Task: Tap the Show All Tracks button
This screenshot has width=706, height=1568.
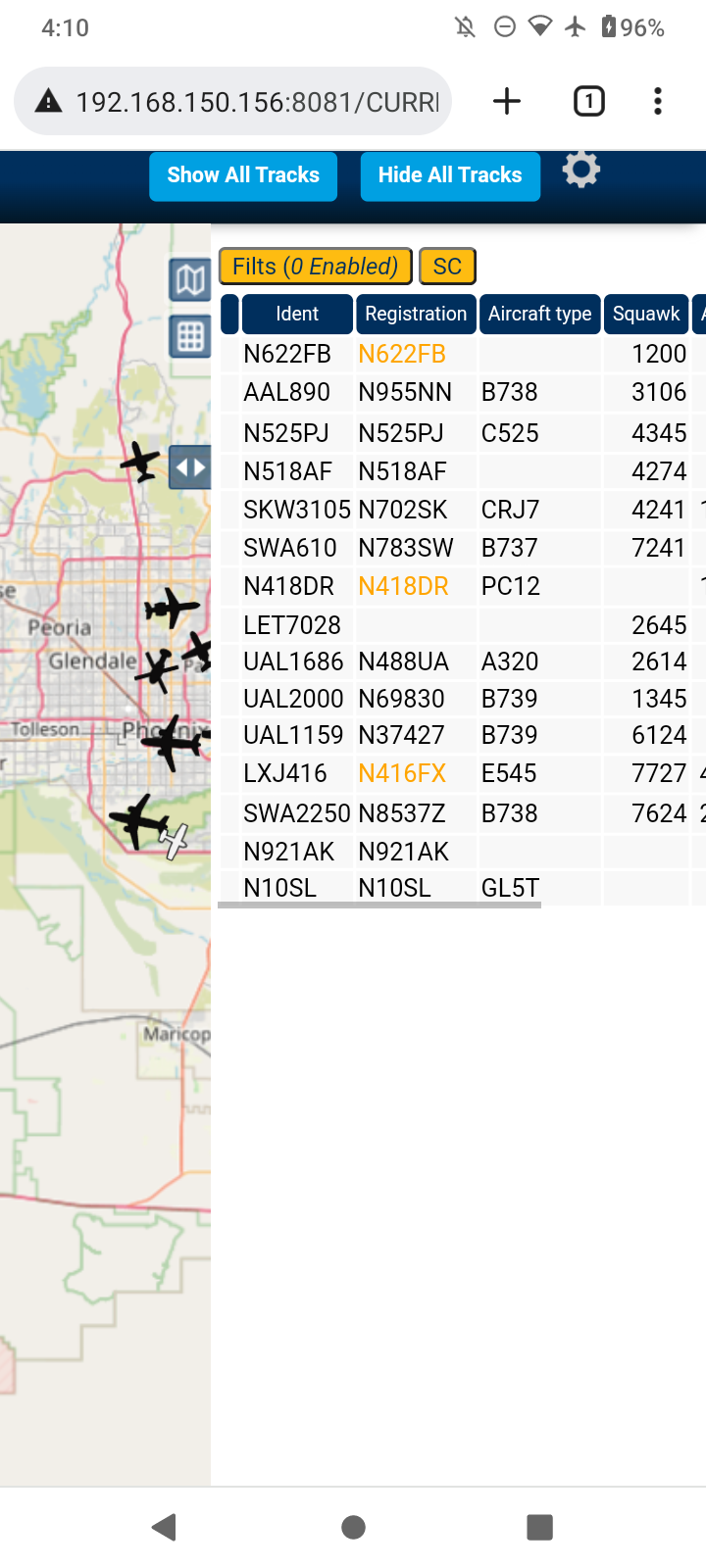Action: (x=243, y=175)
